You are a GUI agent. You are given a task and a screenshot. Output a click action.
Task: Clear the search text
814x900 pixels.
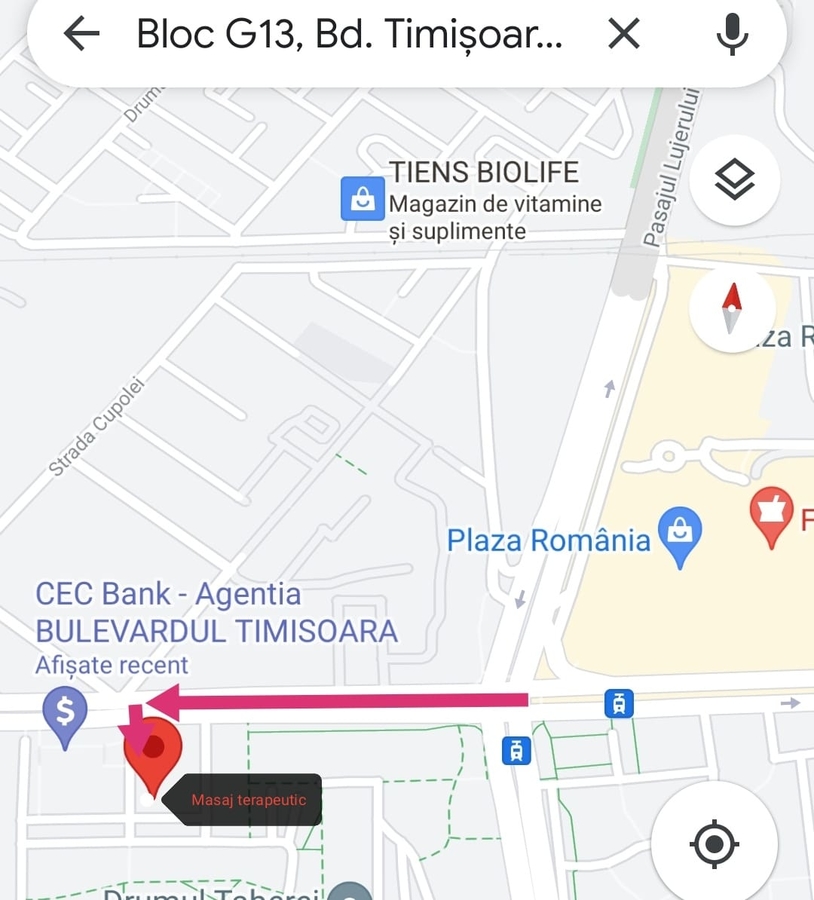click(x=624, y=34)
